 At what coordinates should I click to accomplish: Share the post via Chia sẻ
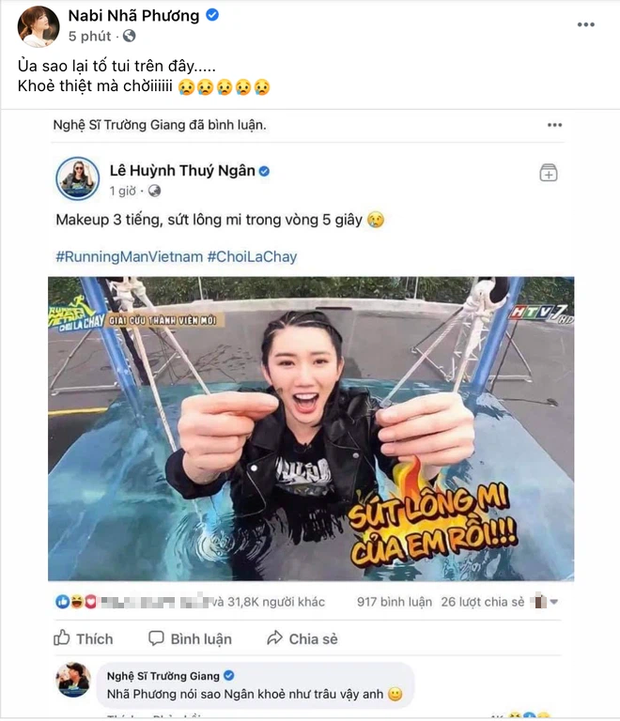pos(303,638)
